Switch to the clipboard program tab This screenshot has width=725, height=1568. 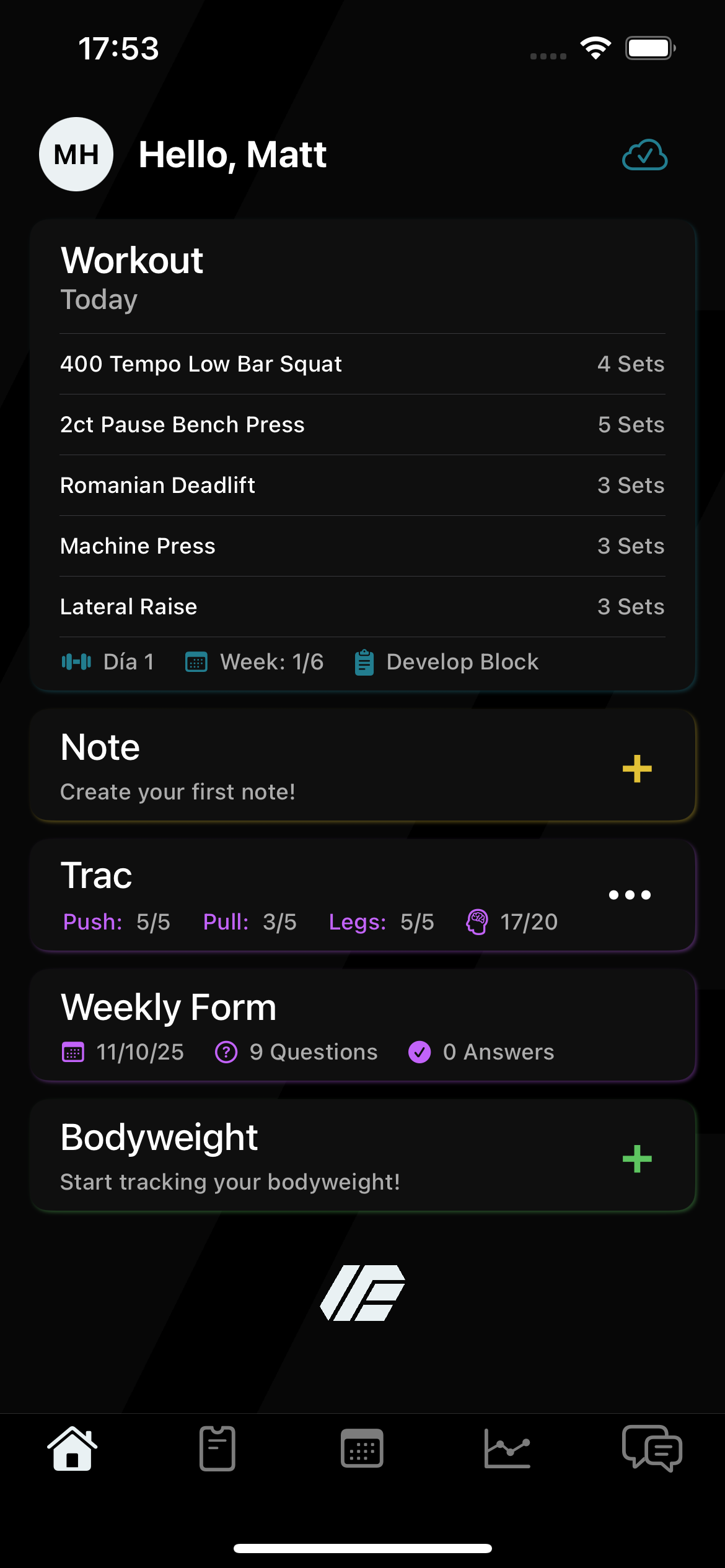pos(217,1449)
